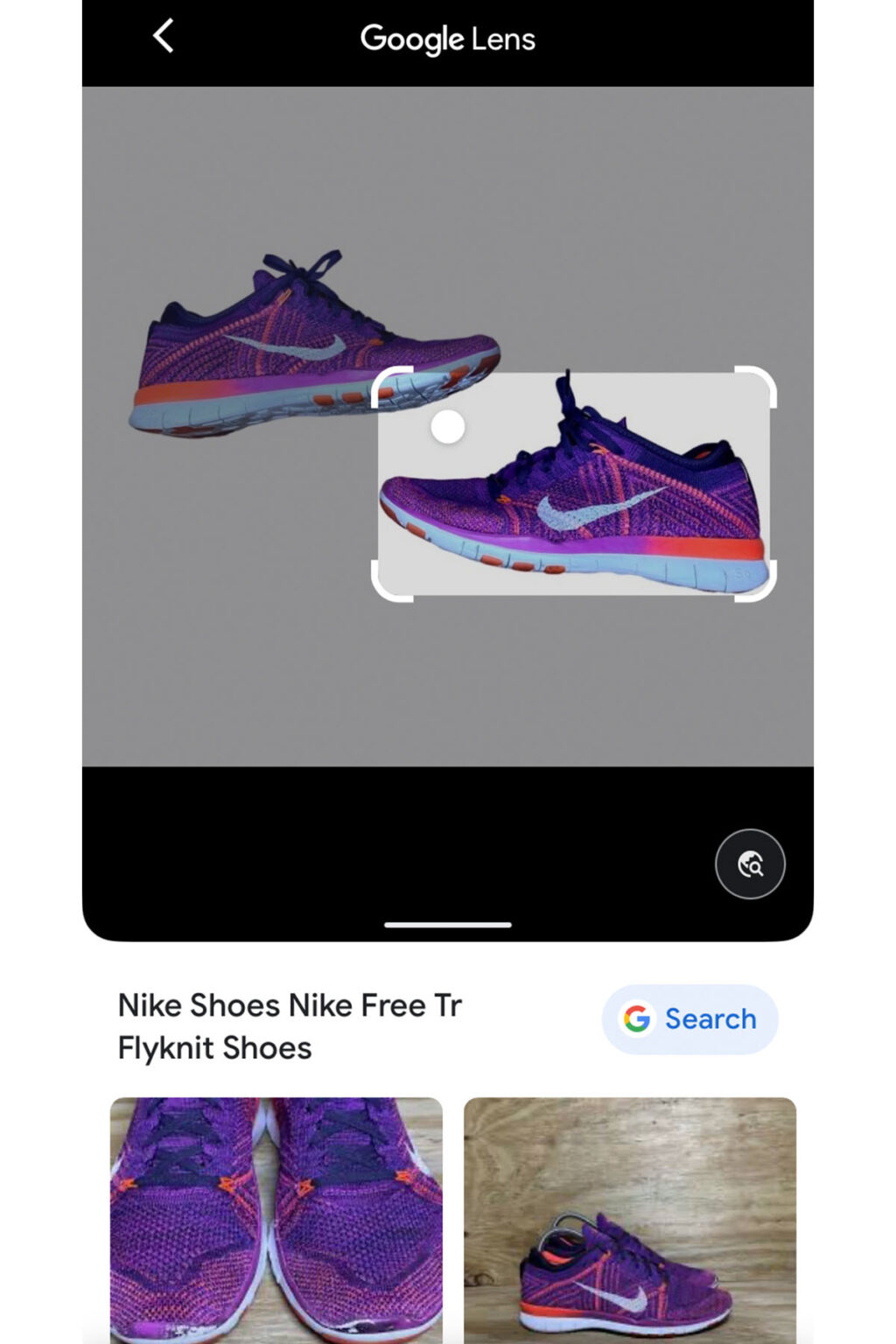
Task: Tap the magnifying glass inside the circular button
Action: click(754, 864)
